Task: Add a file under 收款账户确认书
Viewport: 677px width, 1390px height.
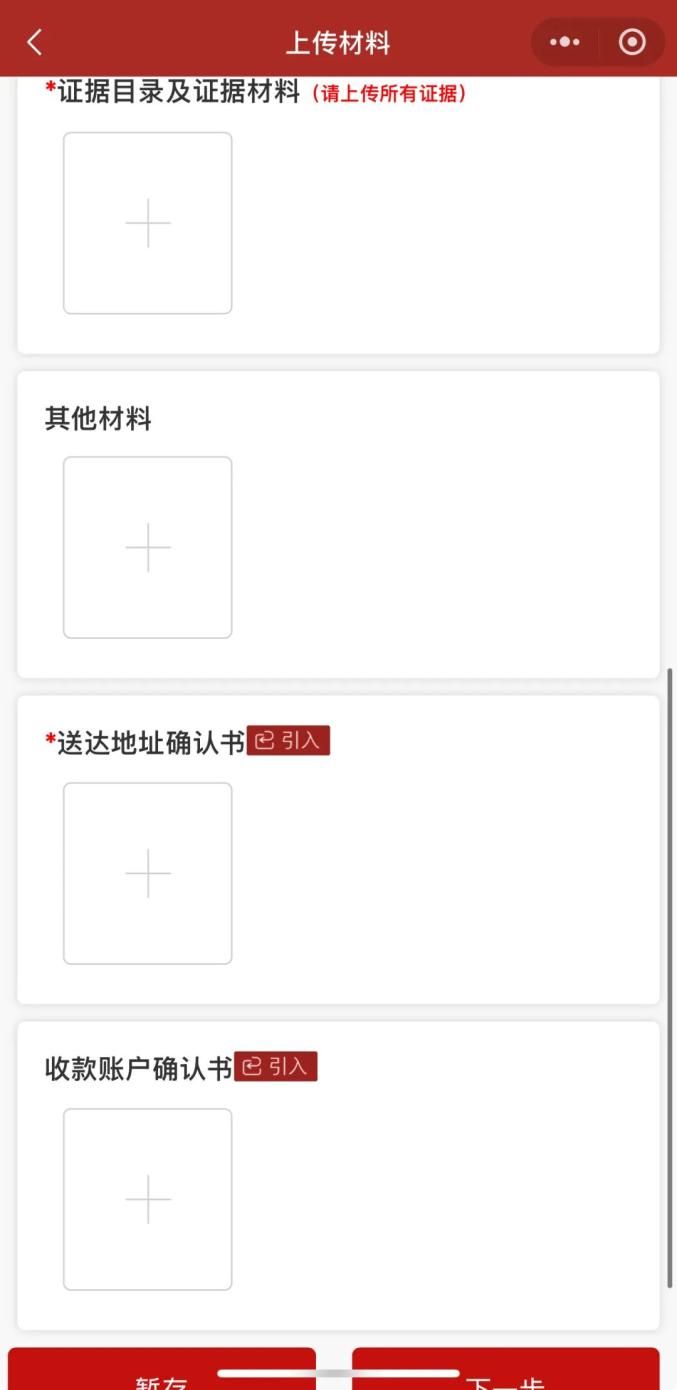Action: 148,1199
